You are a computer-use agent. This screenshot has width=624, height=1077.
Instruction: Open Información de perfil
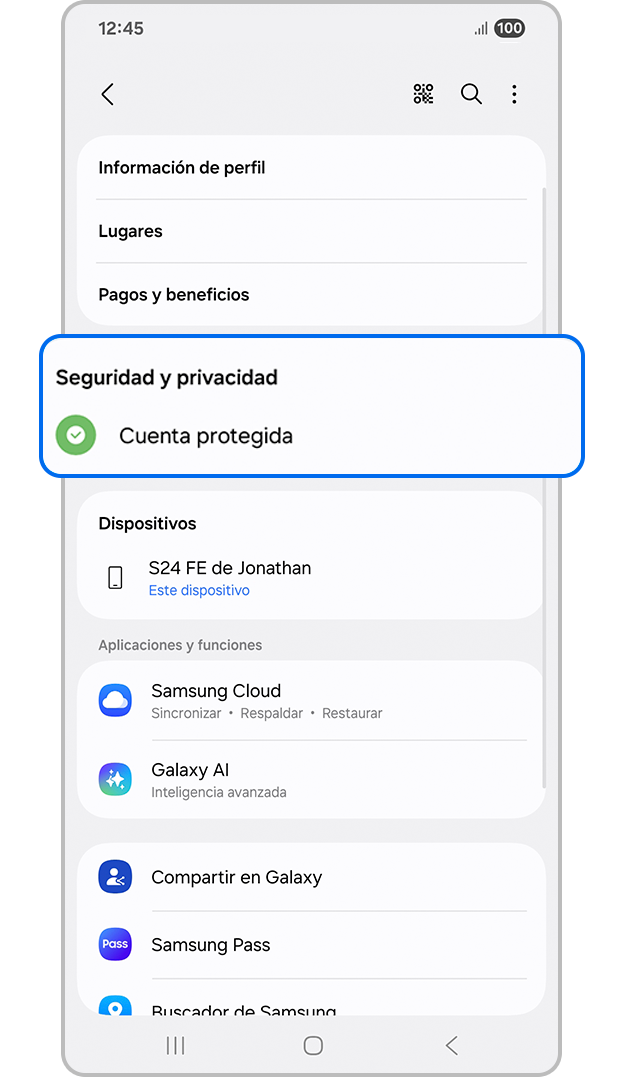pos(310,168)
